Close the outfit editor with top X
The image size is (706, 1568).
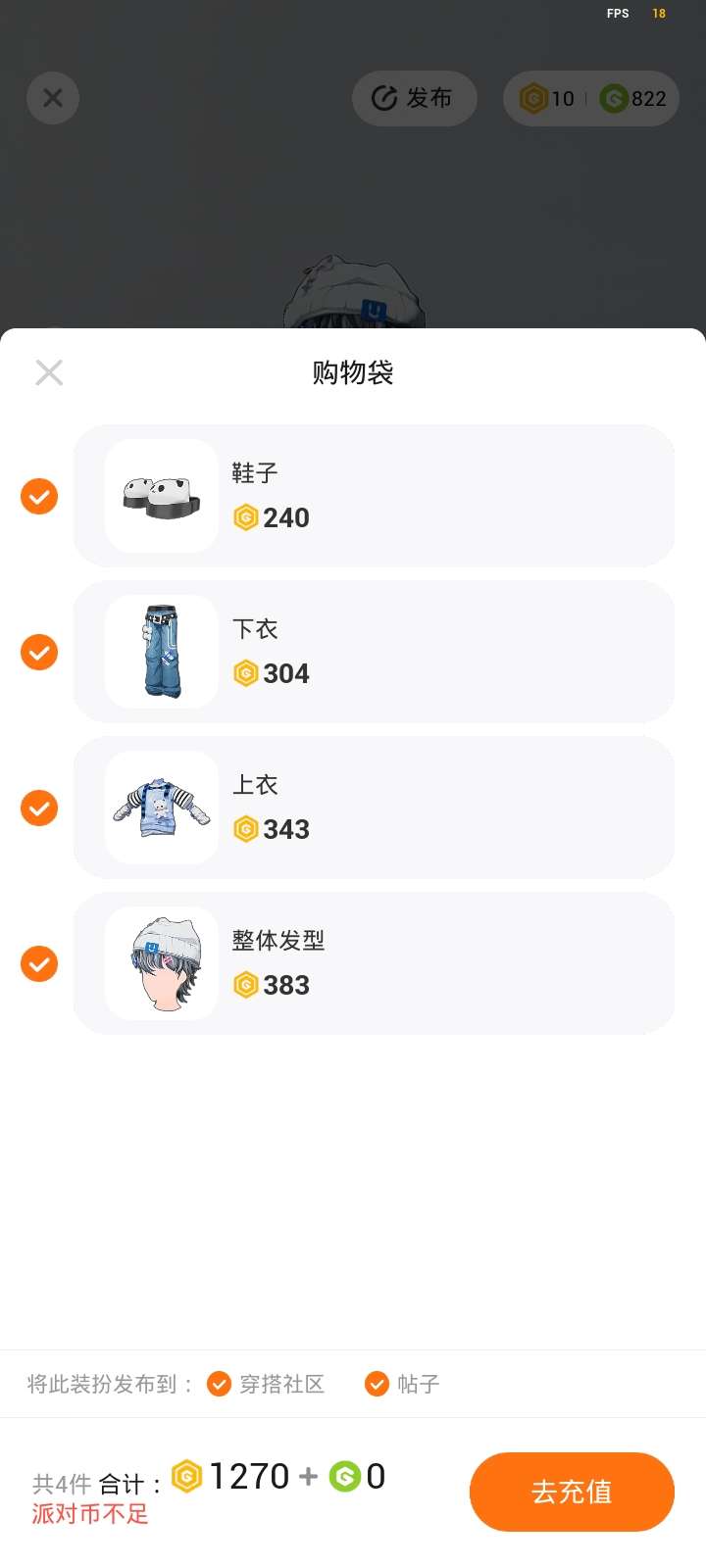(x=53, y=98)
